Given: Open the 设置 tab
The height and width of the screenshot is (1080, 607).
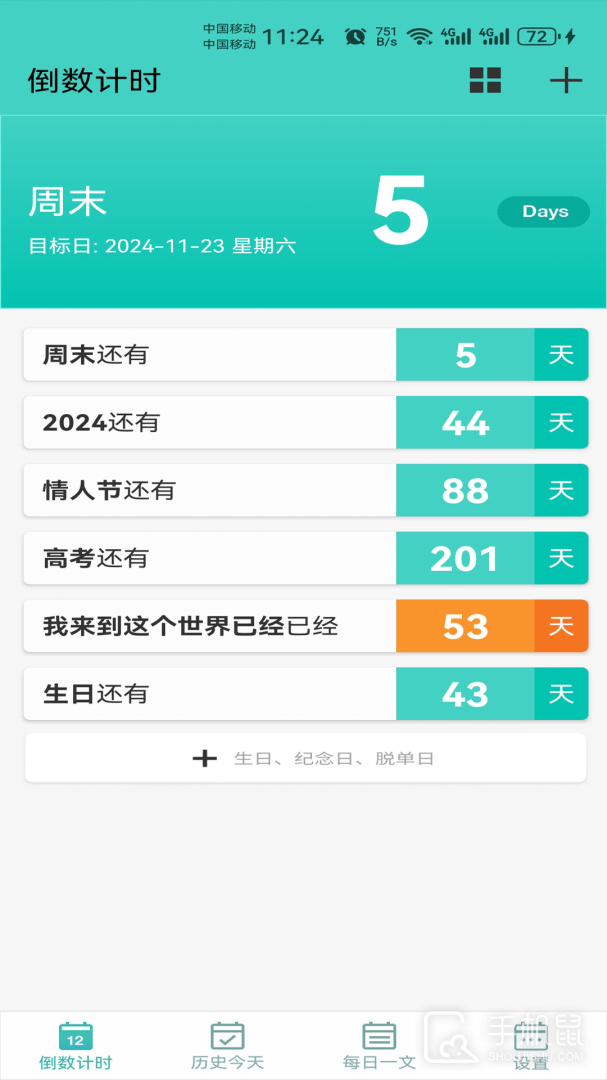Looking at the screenshot, I should click(531, 1046).
